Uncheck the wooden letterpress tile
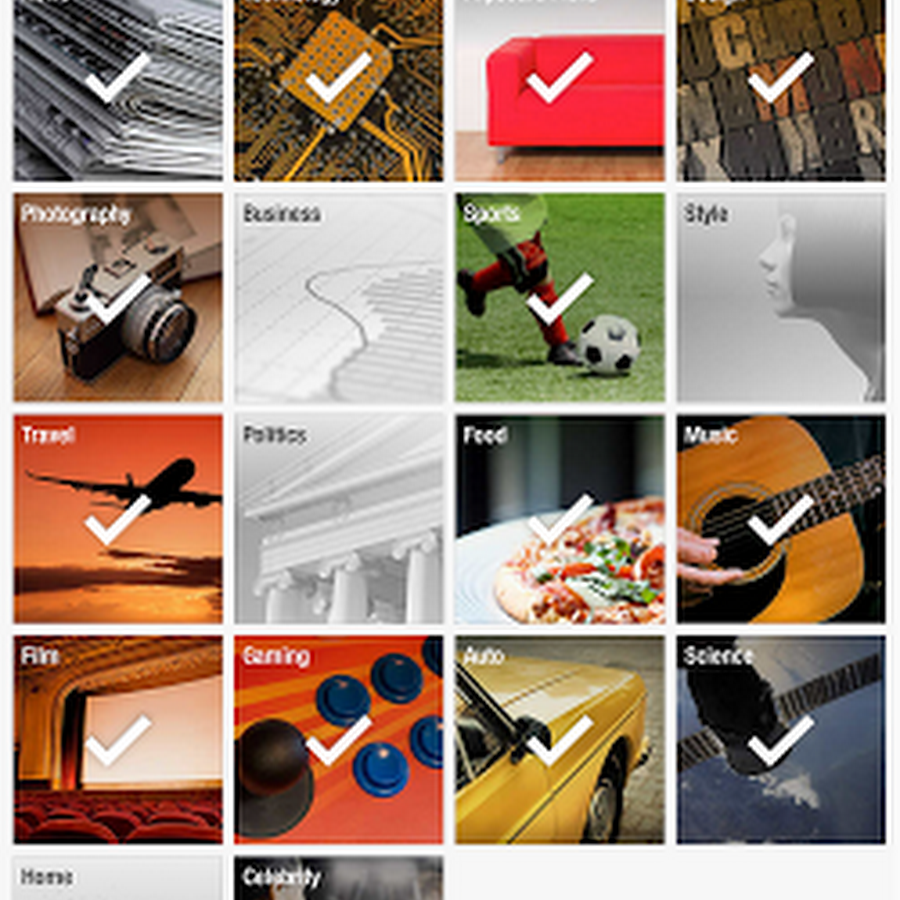Screen dimensions: 900x900 tap(780, 88)
